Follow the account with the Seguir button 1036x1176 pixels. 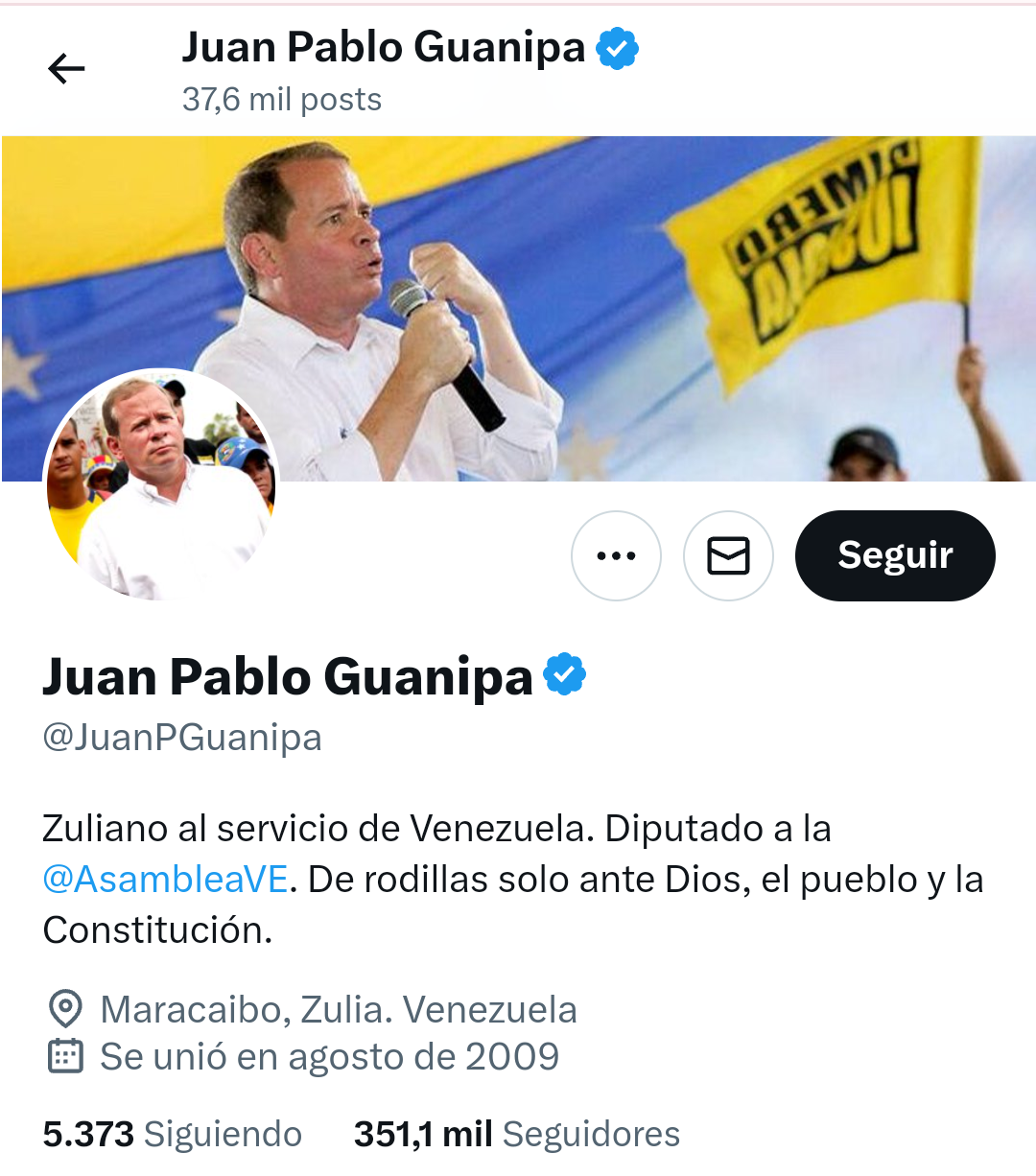click(894, 555)
